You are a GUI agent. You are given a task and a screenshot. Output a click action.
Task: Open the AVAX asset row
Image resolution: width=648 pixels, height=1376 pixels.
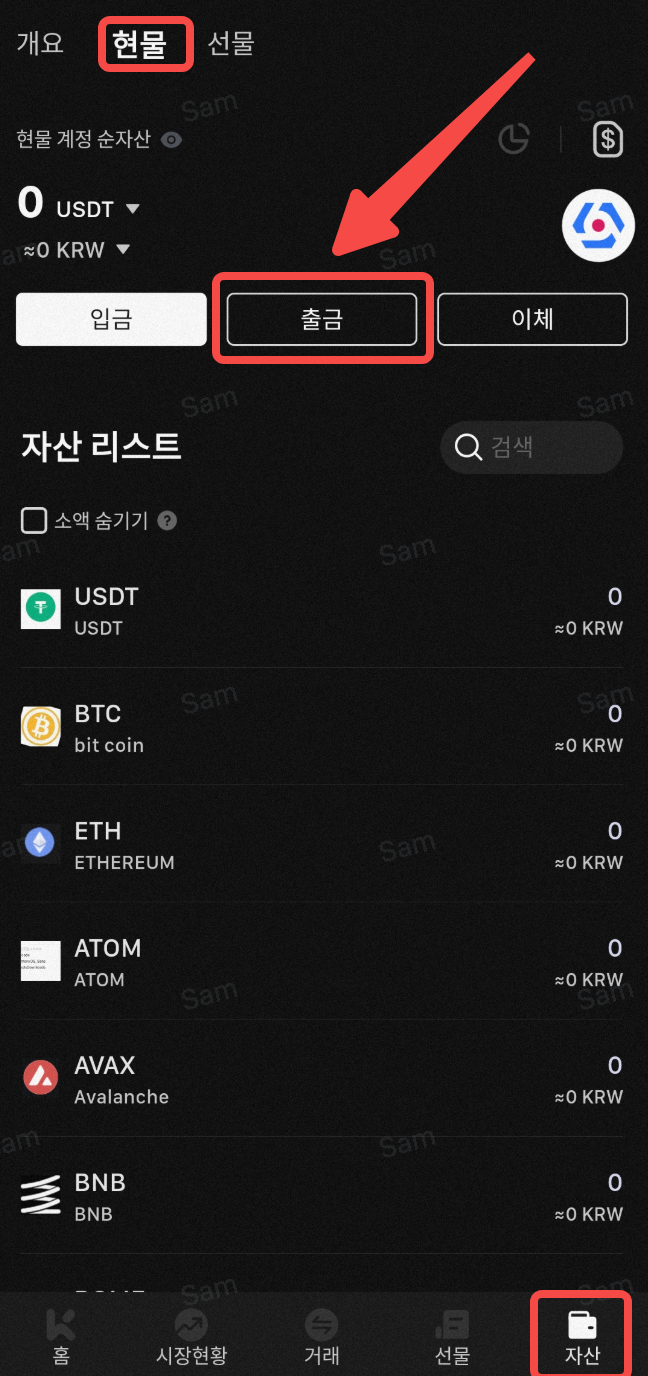322,1078
